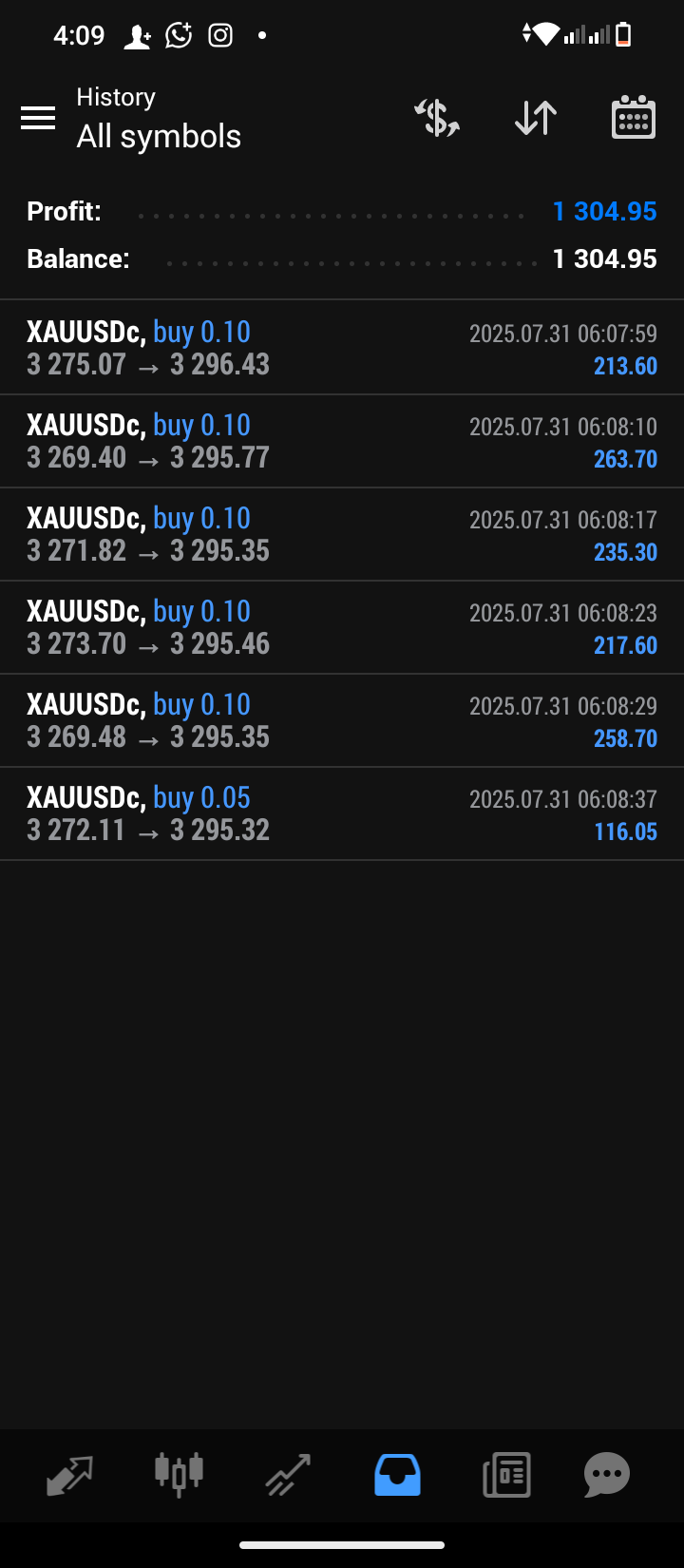
Task: Expand the trade closed at 06:08:17
Action: click(x=342, y=534)
